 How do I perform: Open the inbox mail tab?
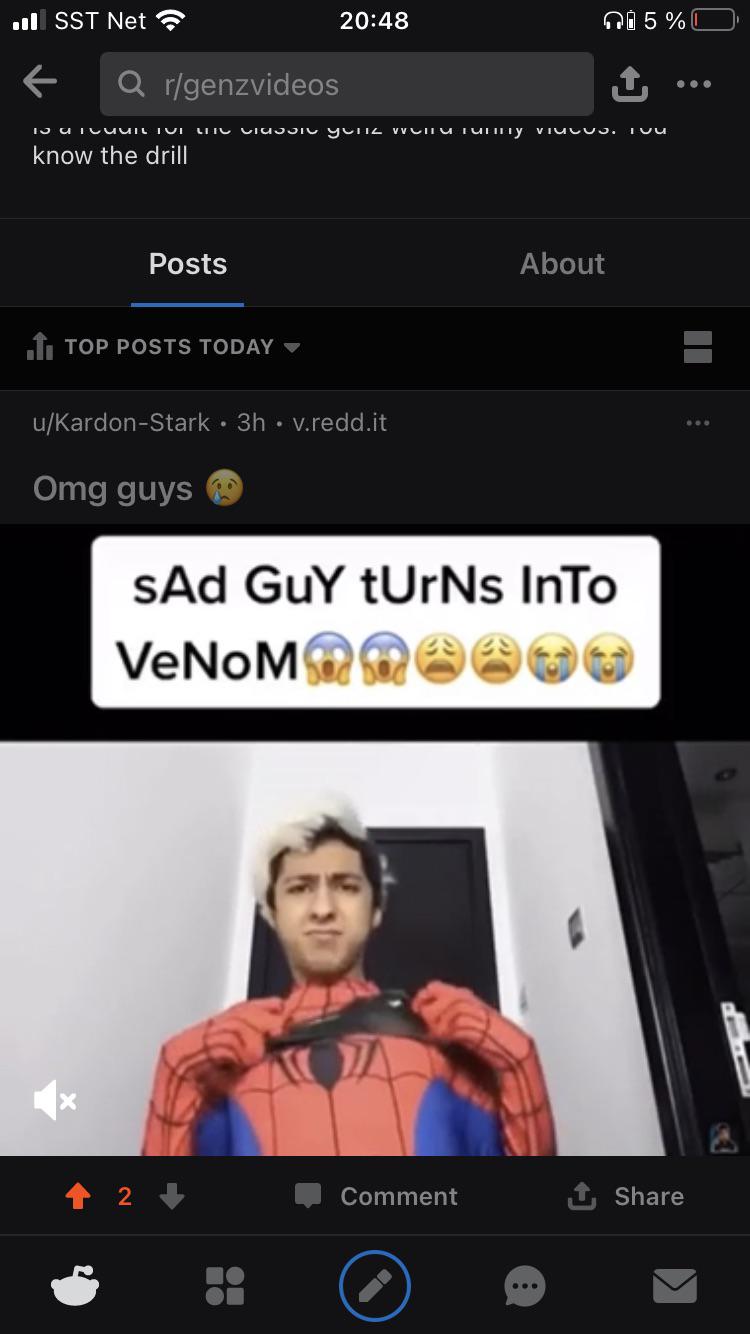(x=675, y=1286)
